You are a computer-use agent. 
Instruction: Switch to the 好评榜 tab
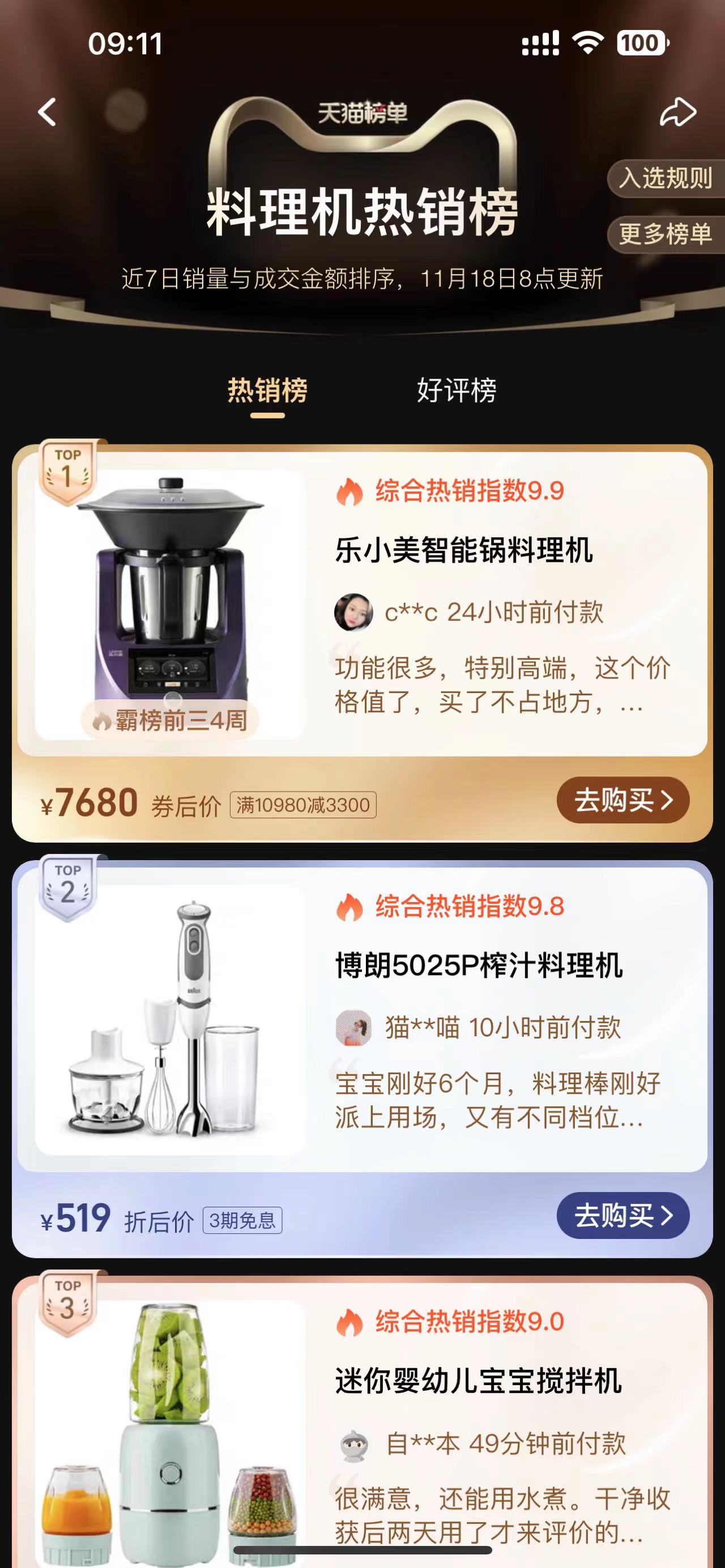pos(457,390)
